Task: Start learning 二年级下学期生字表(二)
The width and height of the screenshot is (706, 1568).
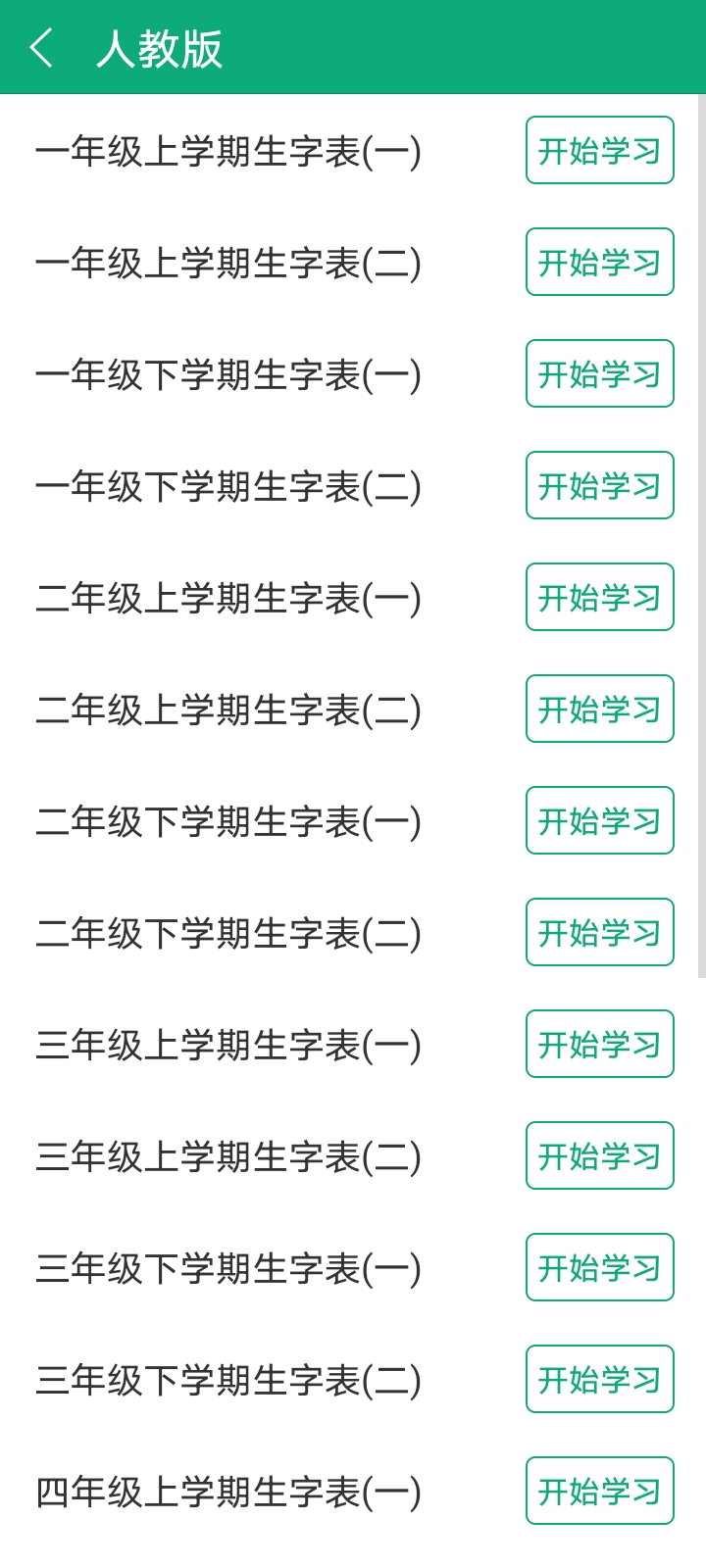Action: [600, 932]
